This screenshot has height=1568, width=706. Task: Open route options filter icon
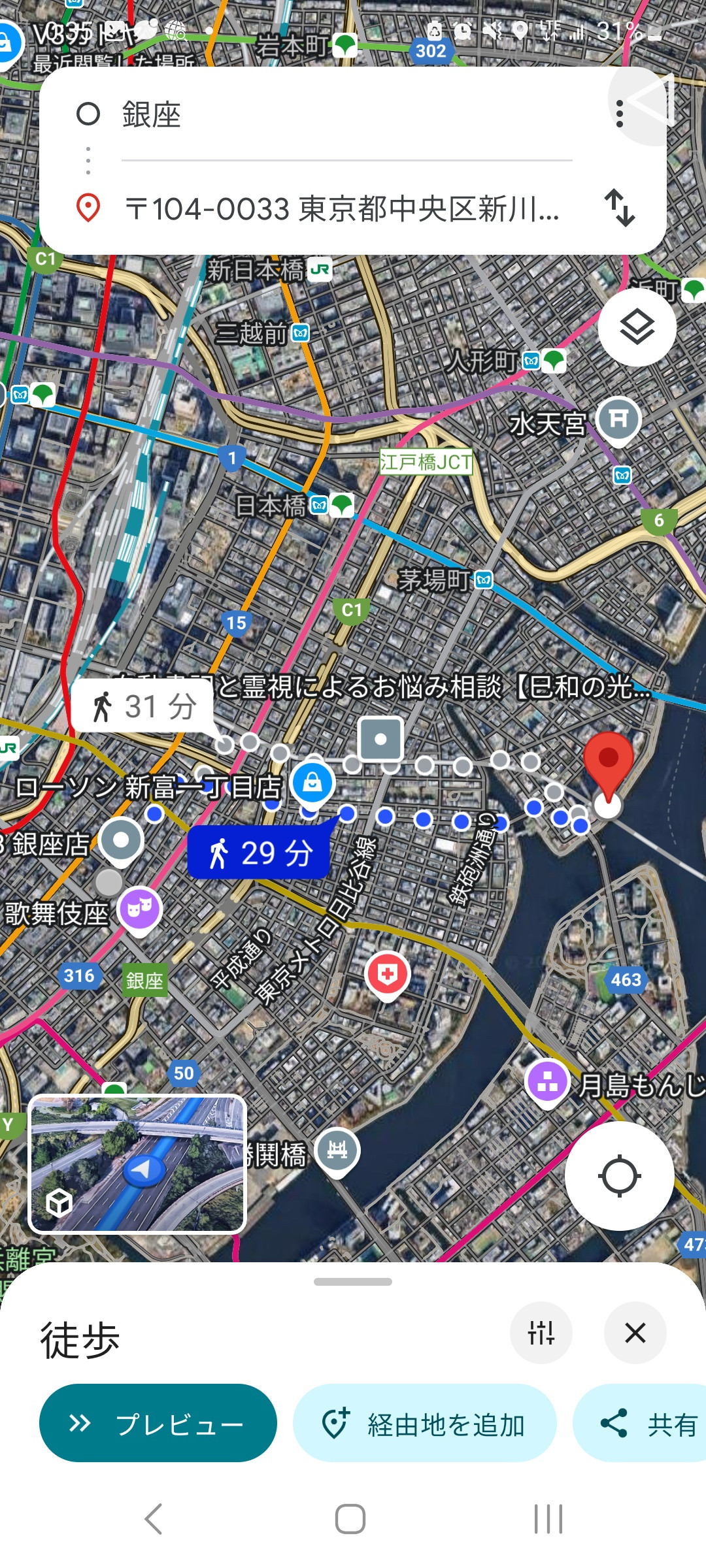pyautogui.click(x=541, y=1332)
